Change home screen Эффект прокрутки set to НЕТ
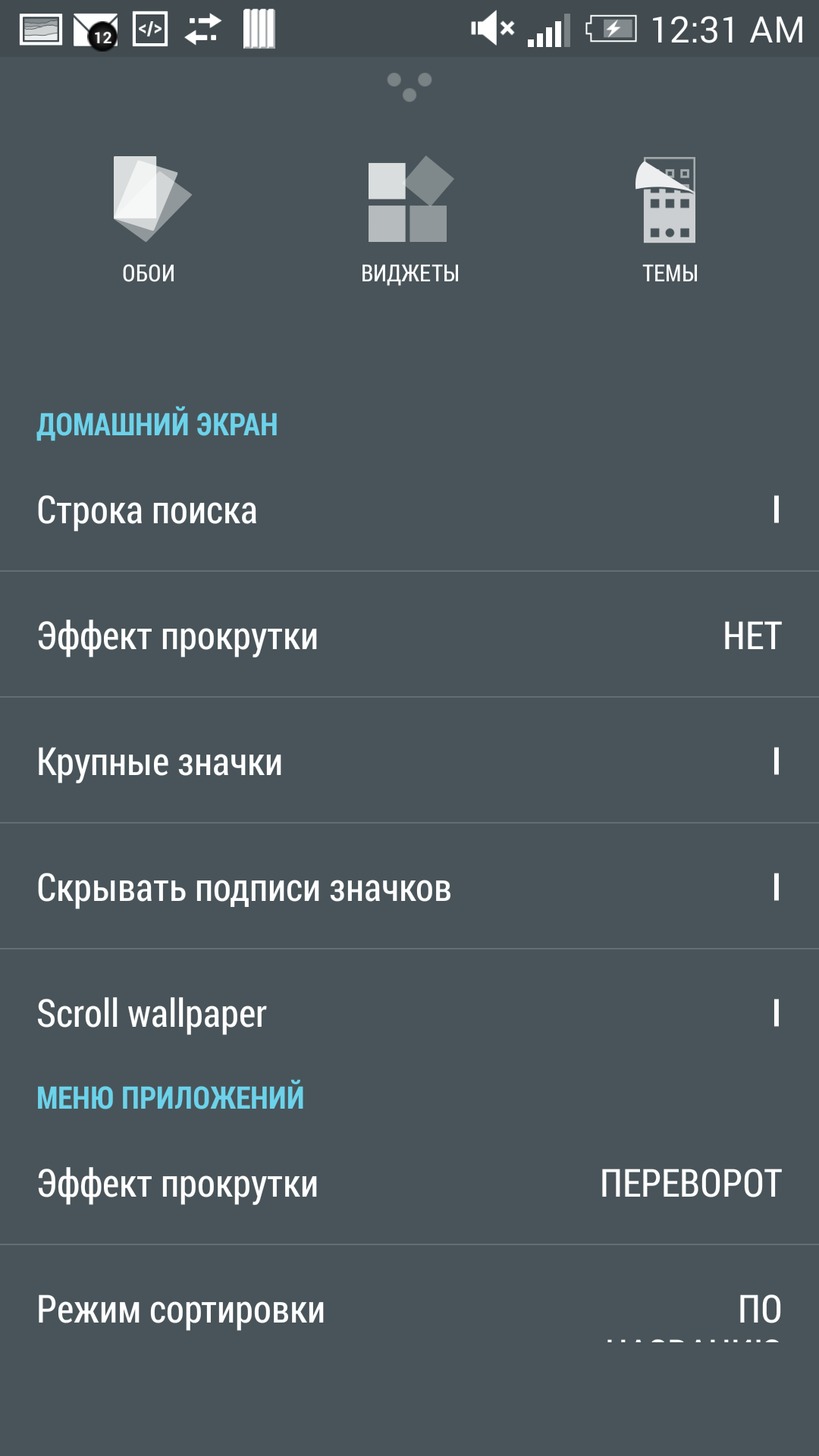This screenshot has height=1456, width=819. click(409, 635)
